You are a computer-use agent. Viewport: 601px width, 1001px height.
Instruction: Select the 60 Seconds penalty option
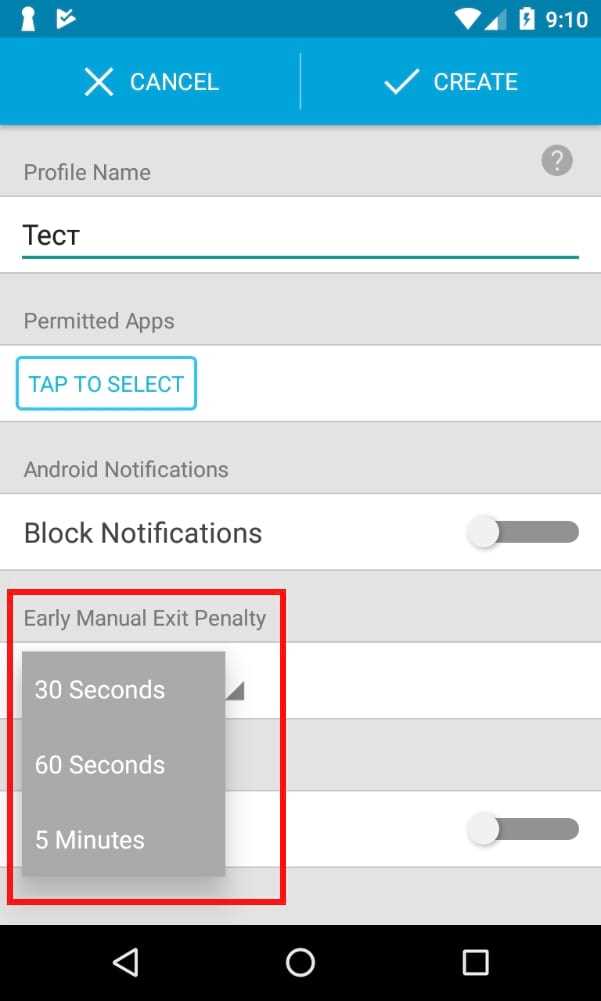(x=100, y=765)
